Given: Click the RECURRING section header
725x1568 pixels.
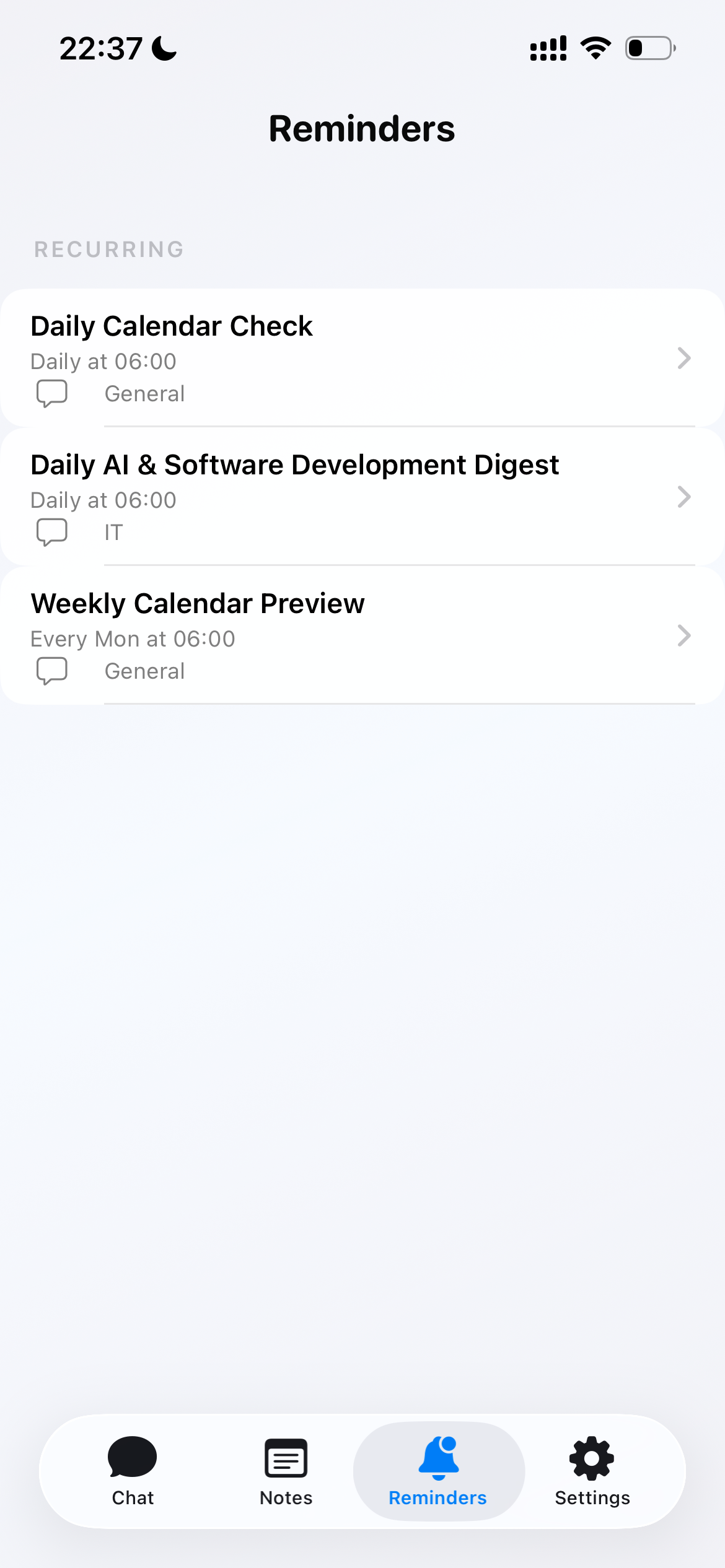Looking at the screenshot, I should [108, 250].
